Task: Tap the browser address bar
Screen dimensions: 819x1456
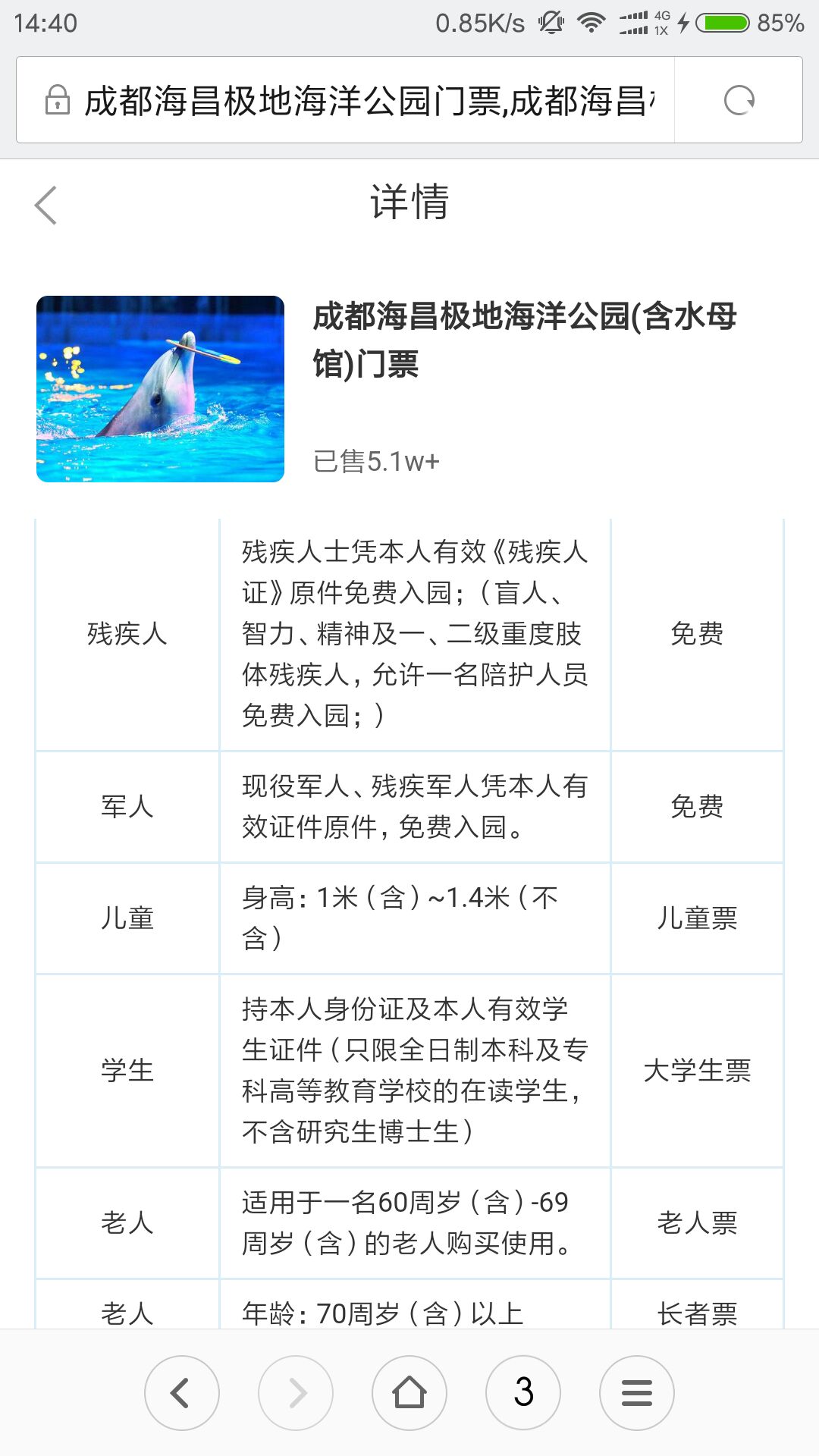Action: coord(345,100)
